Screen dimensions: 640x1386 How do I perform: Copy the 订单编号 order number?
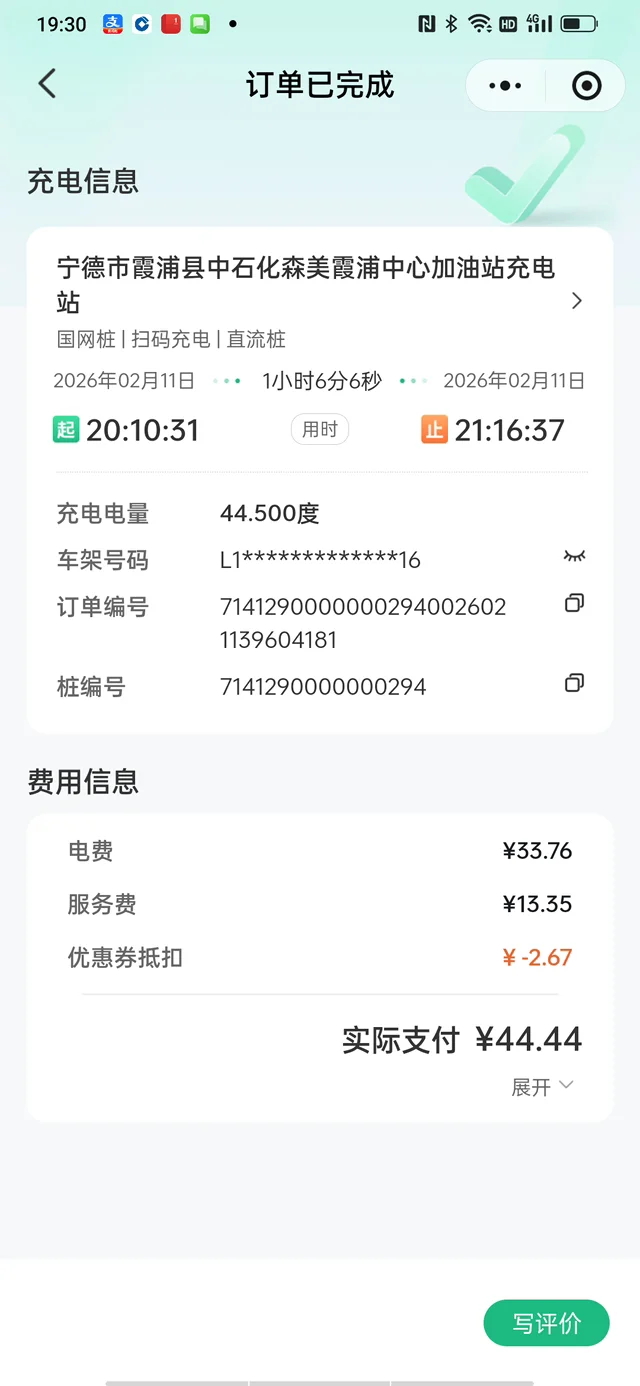pos(574,603)
